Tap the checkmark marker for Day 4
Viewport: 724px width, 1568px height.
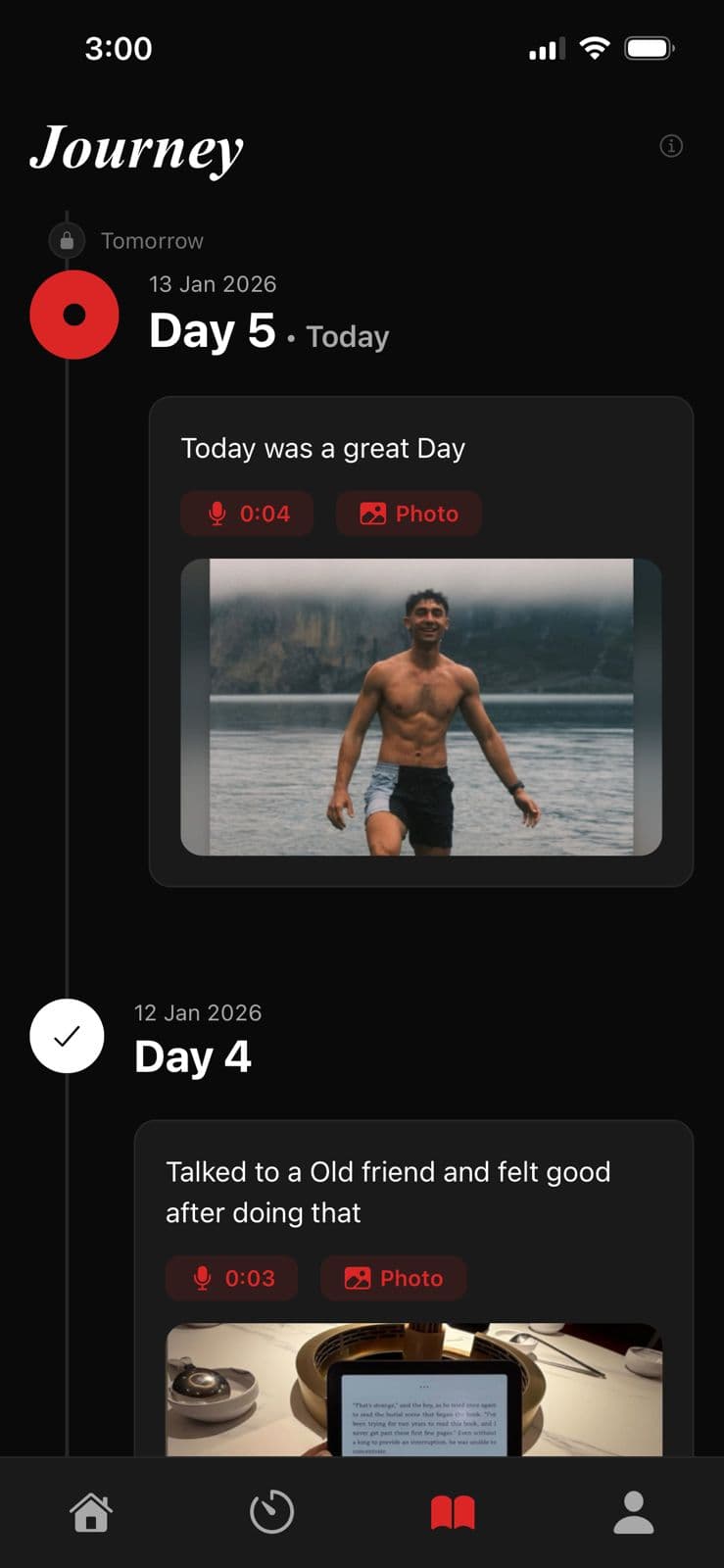(x=67, y=1035)
